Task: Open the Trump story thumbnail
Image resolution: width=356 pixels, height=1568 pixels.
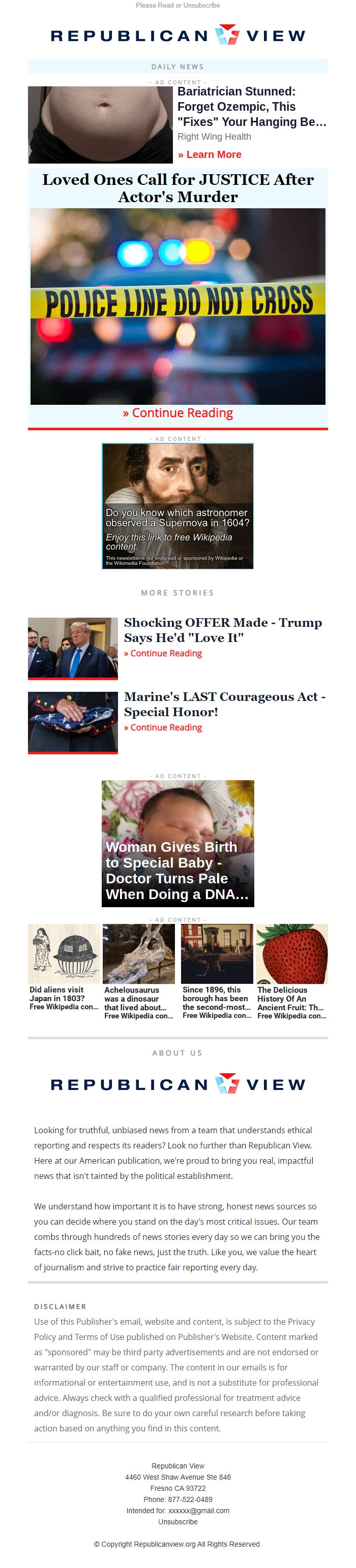Action: click(73, 648)
